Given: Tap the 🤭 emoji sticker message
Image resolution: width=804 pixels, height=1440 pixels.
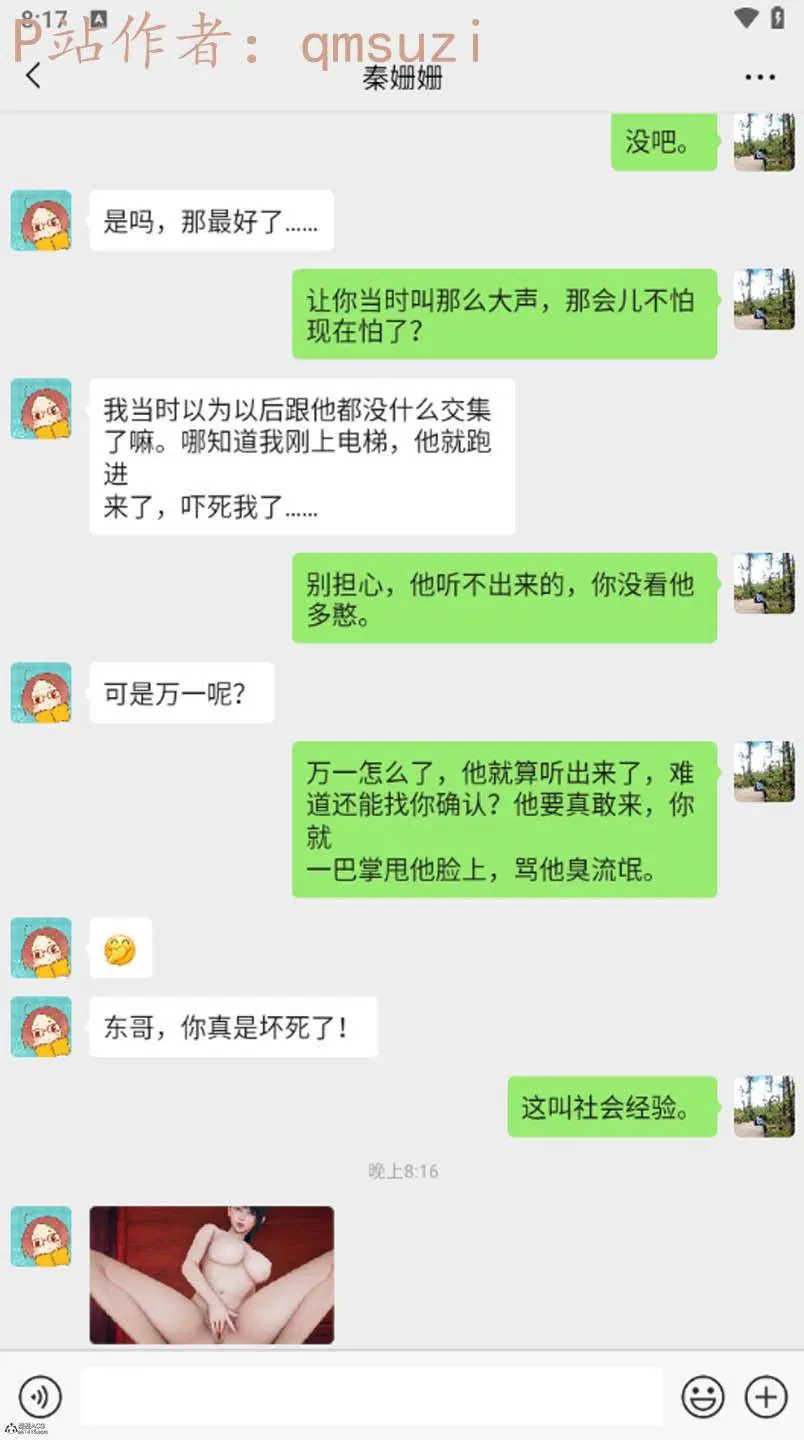Looking at the screenshot, I should pyautogui.click(x=118, y=948).
